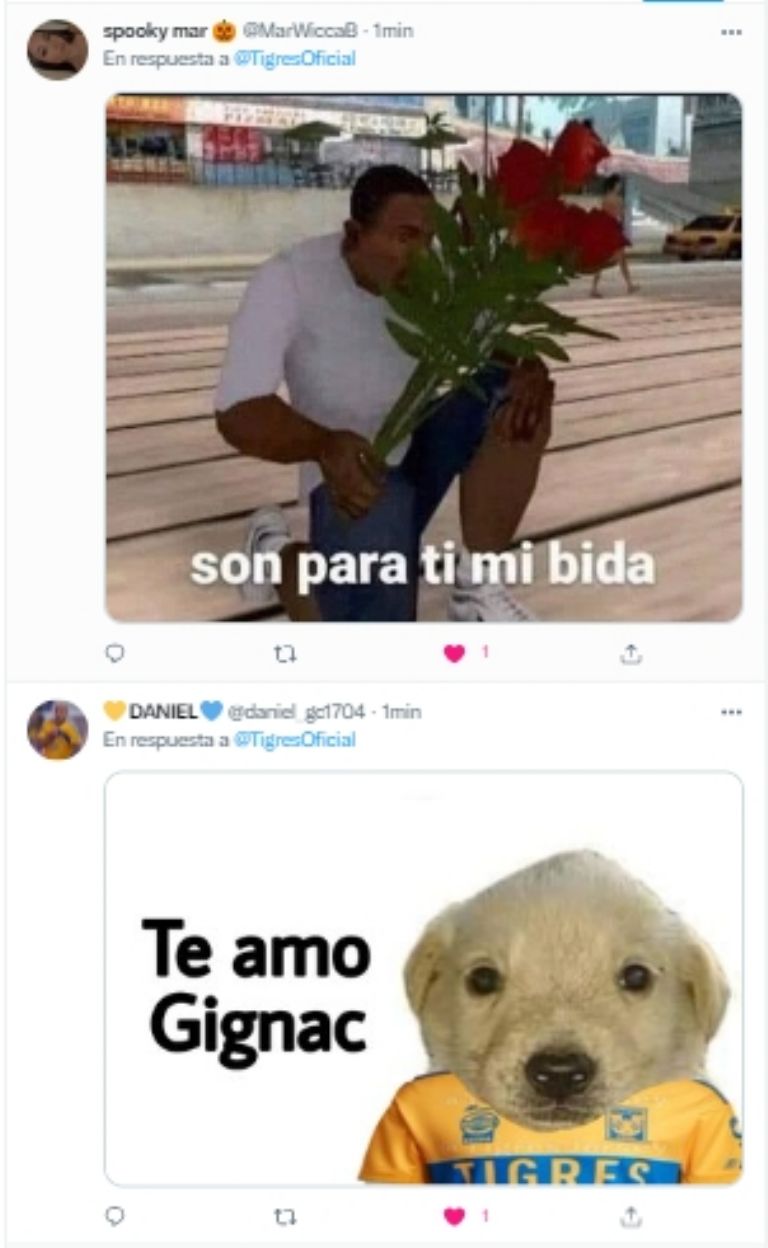Unlike spooky mar's tweet

pyautogui.click(x=455, y=653)
